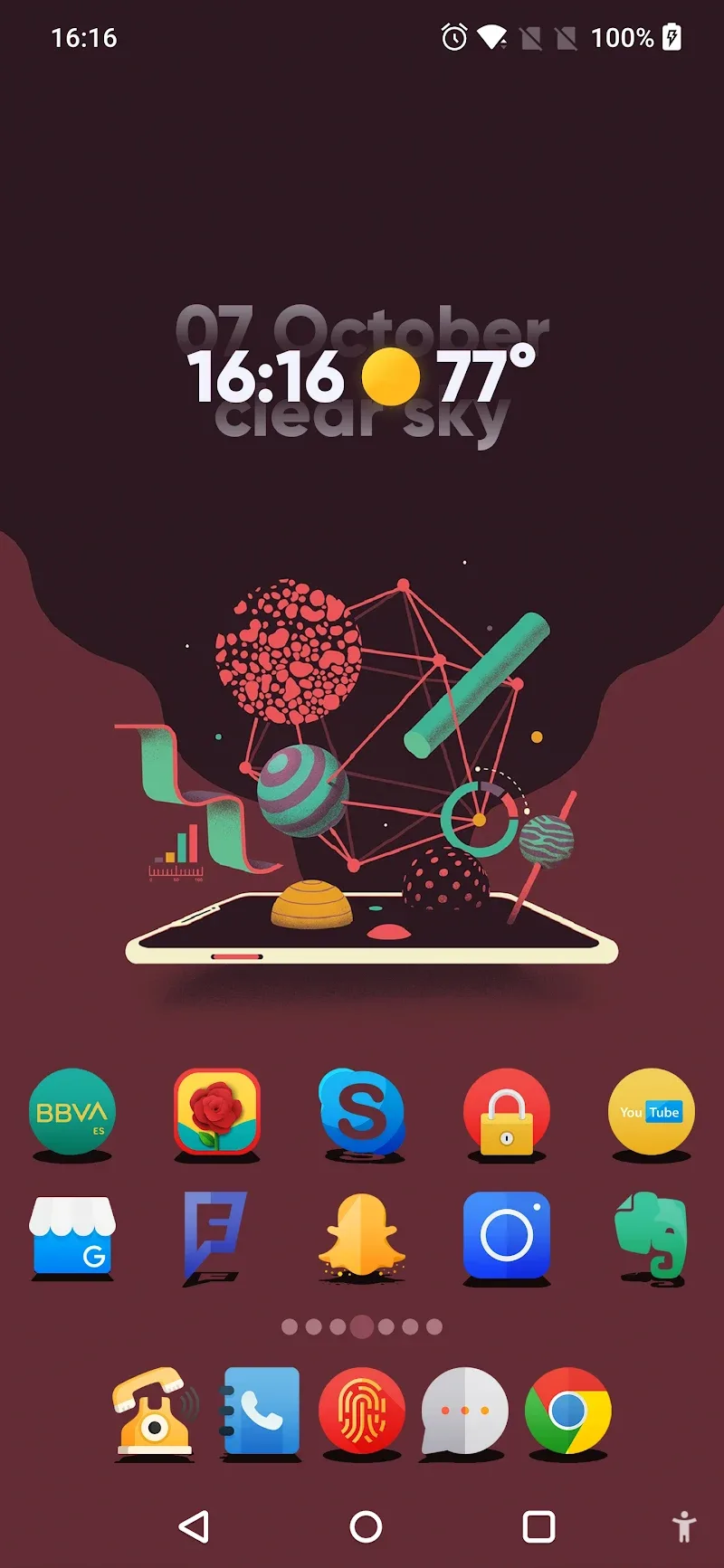Open the messaging bubble app
This screenshot has height=1568, width=724.
(464, 1411)
